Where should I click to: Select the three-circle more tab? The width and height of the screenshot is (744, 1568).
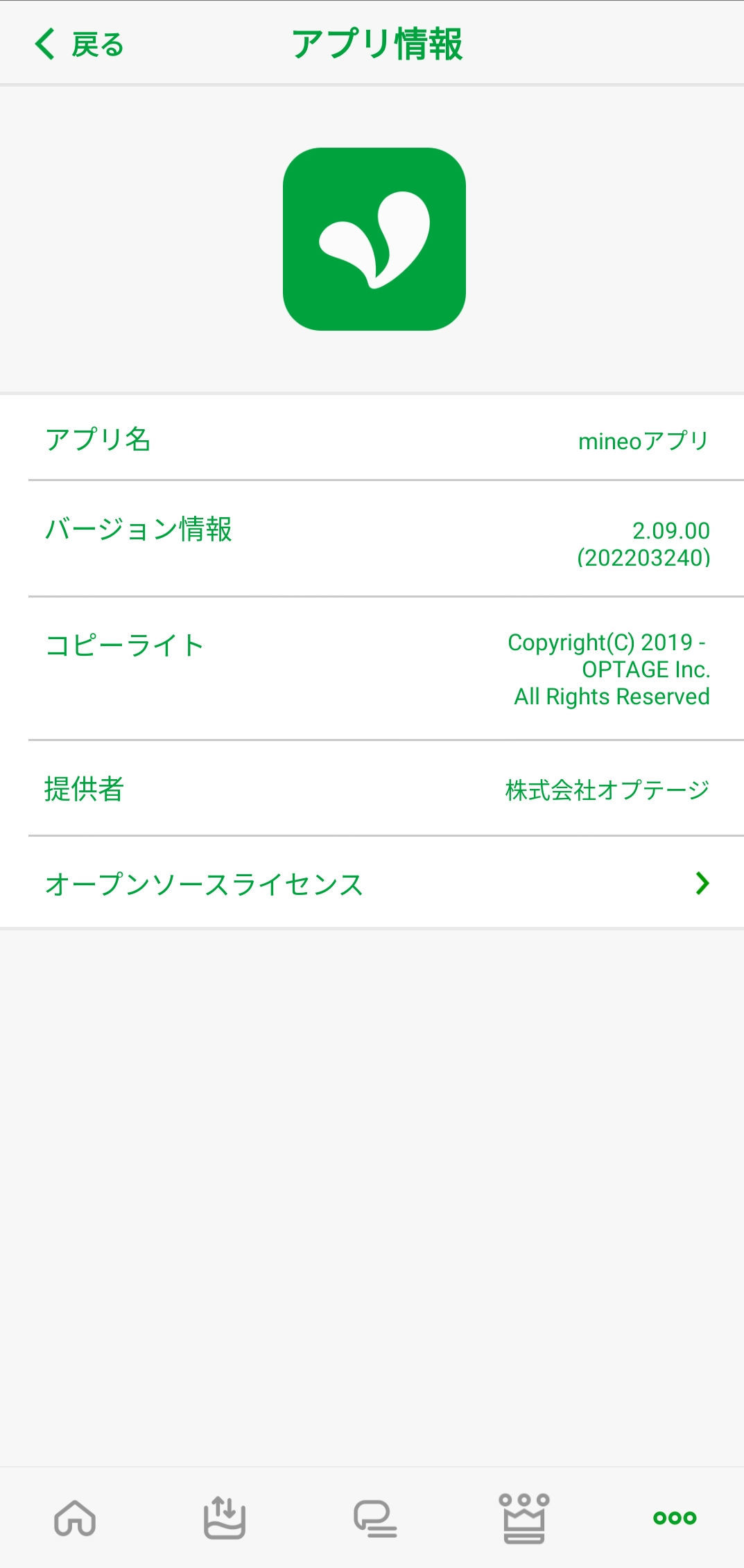pos(674,1517)
